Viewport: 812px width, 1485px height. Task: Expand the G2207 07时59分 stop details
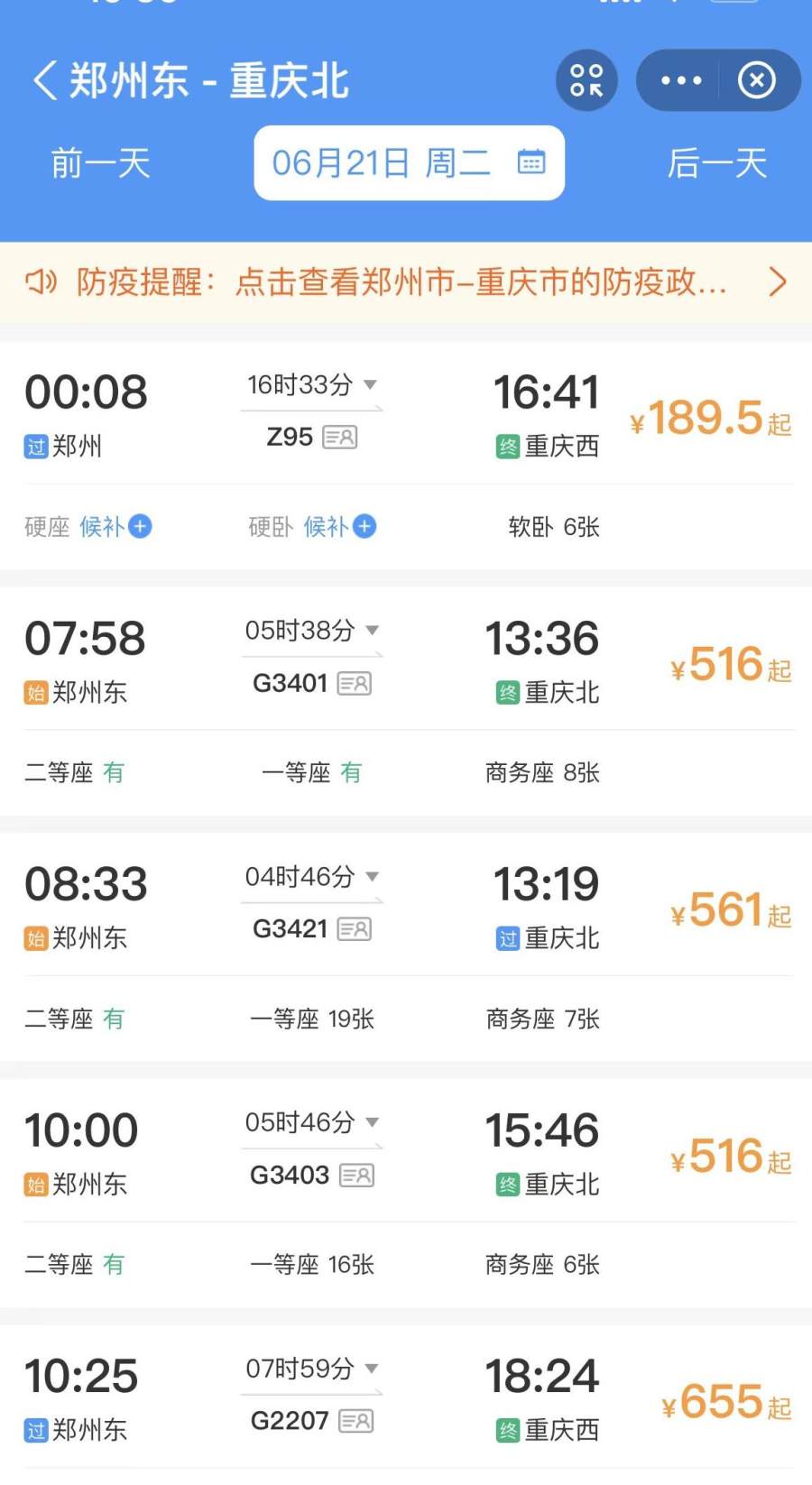point(311,1369)
